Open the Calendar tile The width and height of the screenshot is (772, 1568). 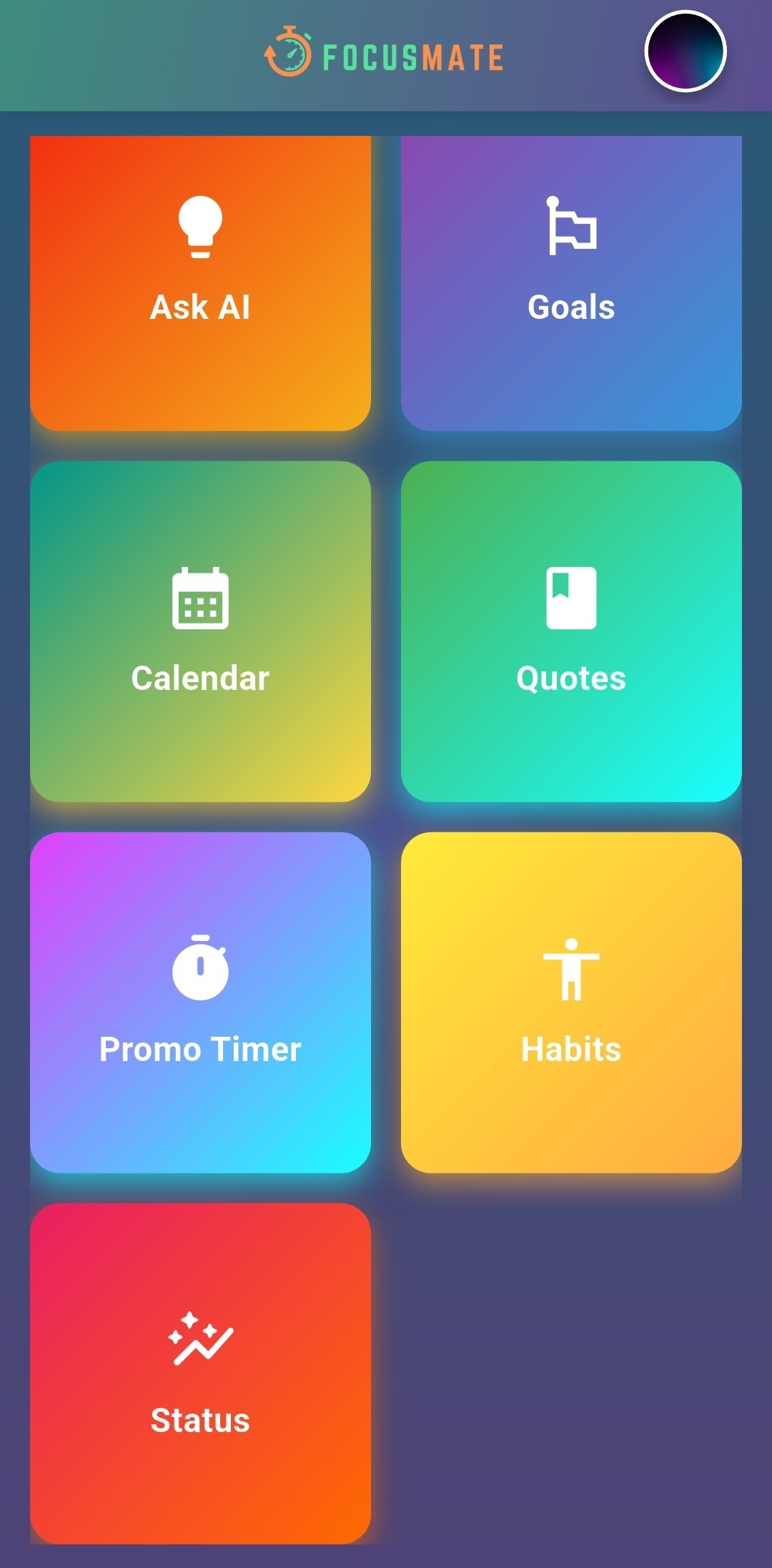coord(200,631)
